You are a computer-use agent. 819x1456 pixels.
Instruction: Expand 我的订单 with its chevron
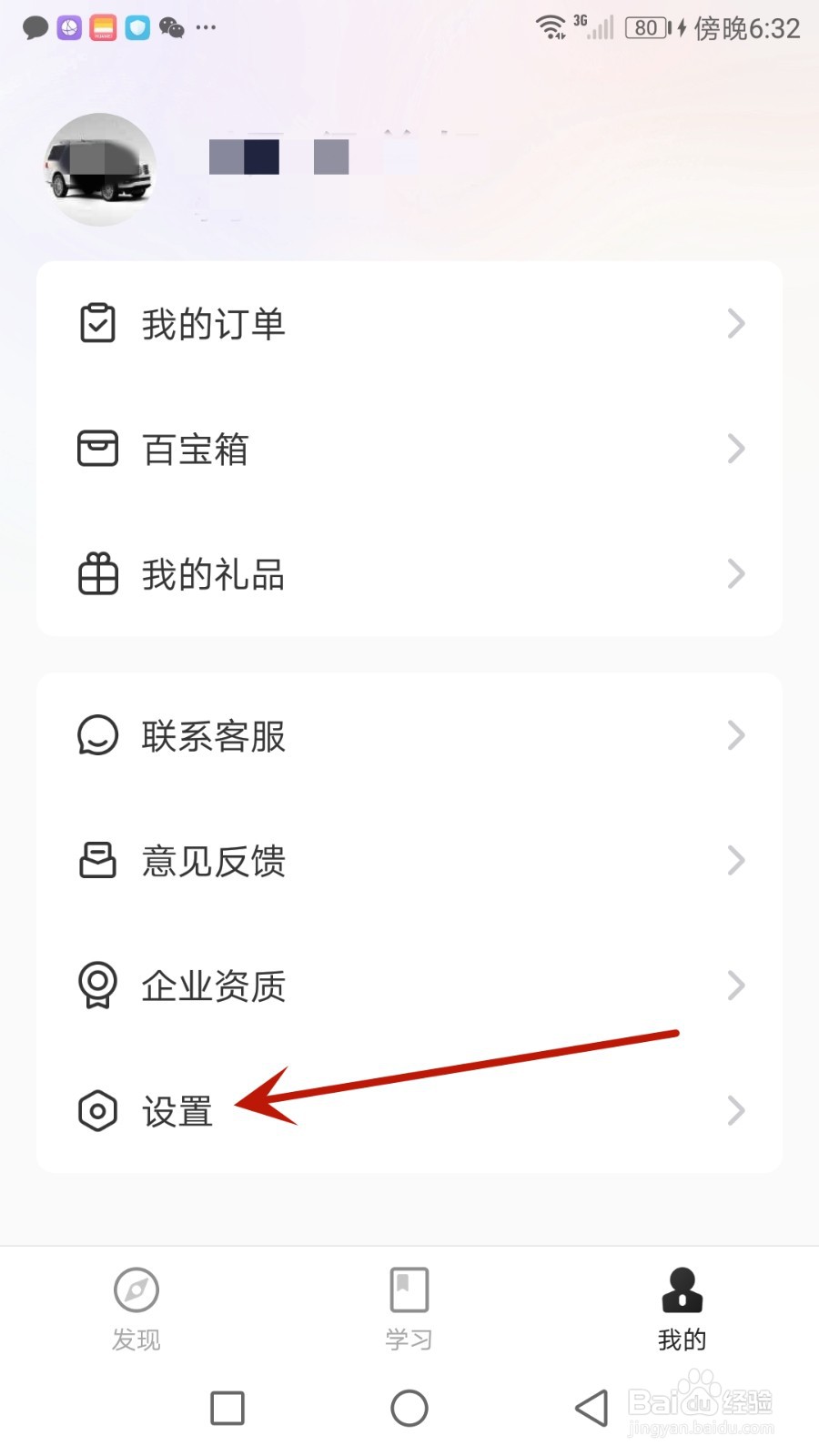click(736, 323)
